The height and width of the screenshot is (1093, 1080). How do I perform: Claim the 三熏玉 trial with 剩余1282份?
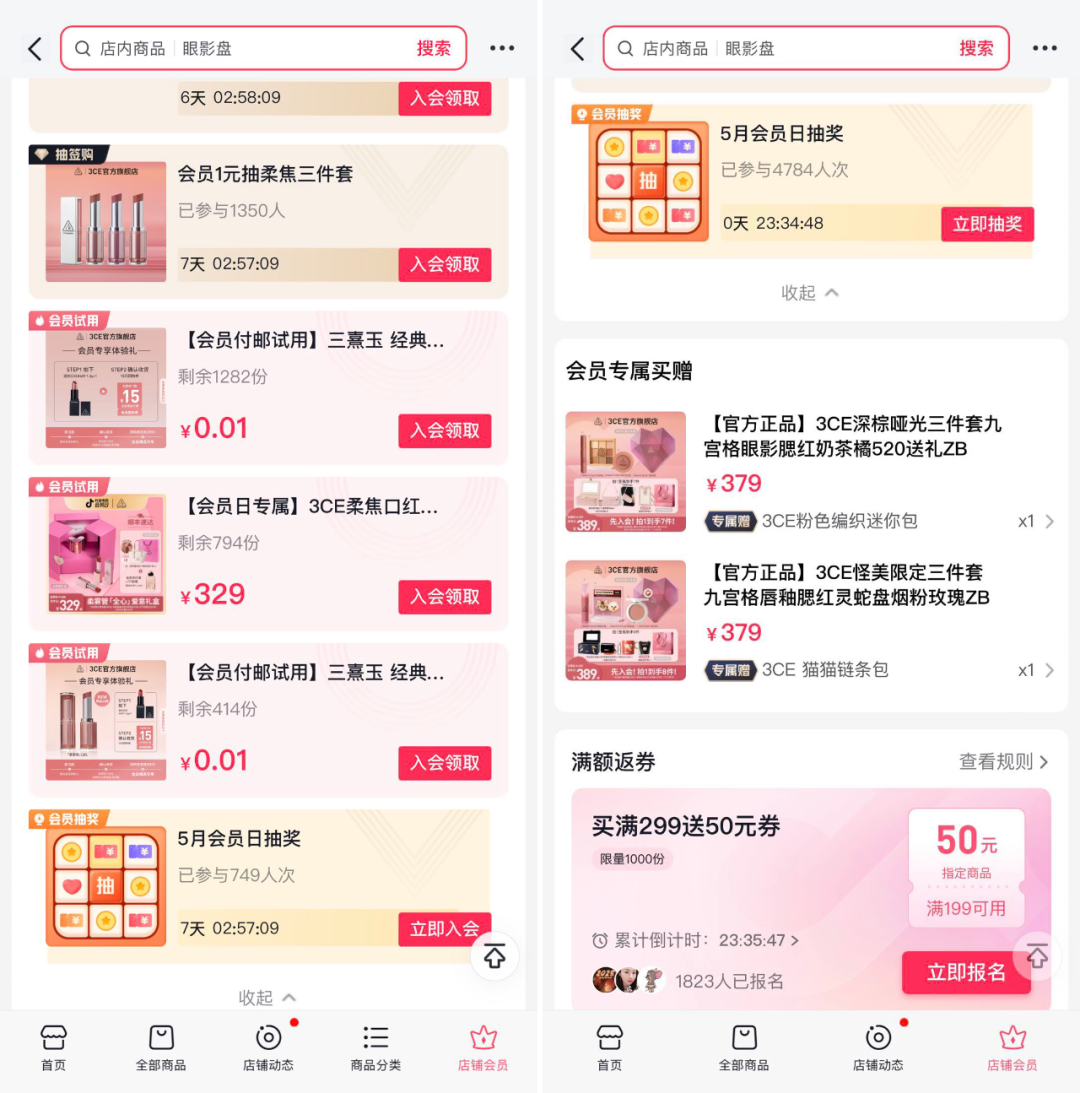point(444,430)
